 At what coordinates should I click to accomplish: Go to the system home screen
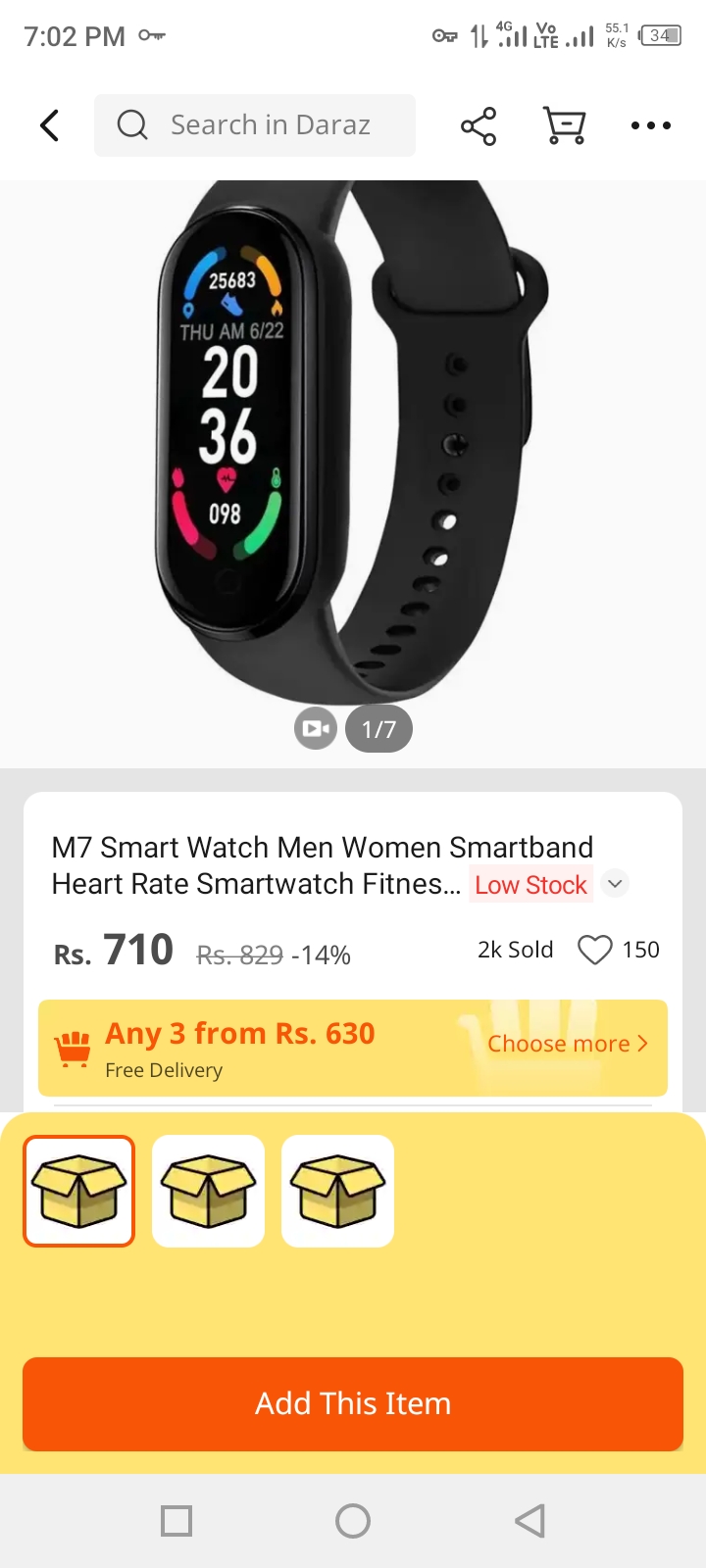click(353, 1521)
